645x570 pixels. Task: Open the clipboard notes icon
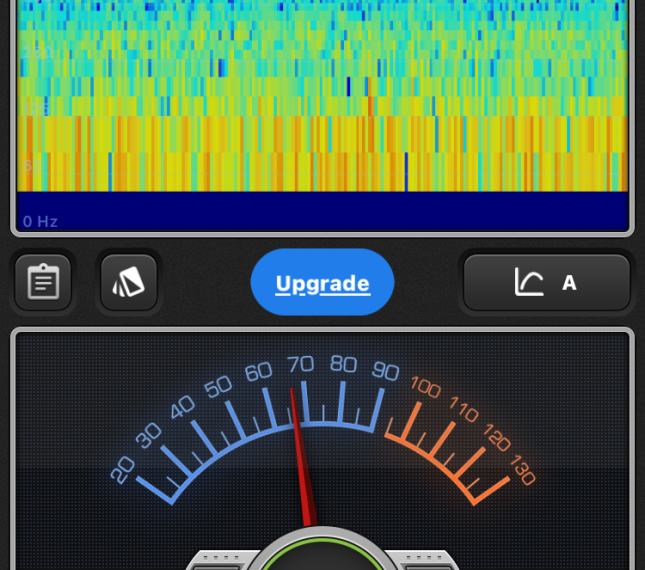pyautogui.click(x=43, y=283)
